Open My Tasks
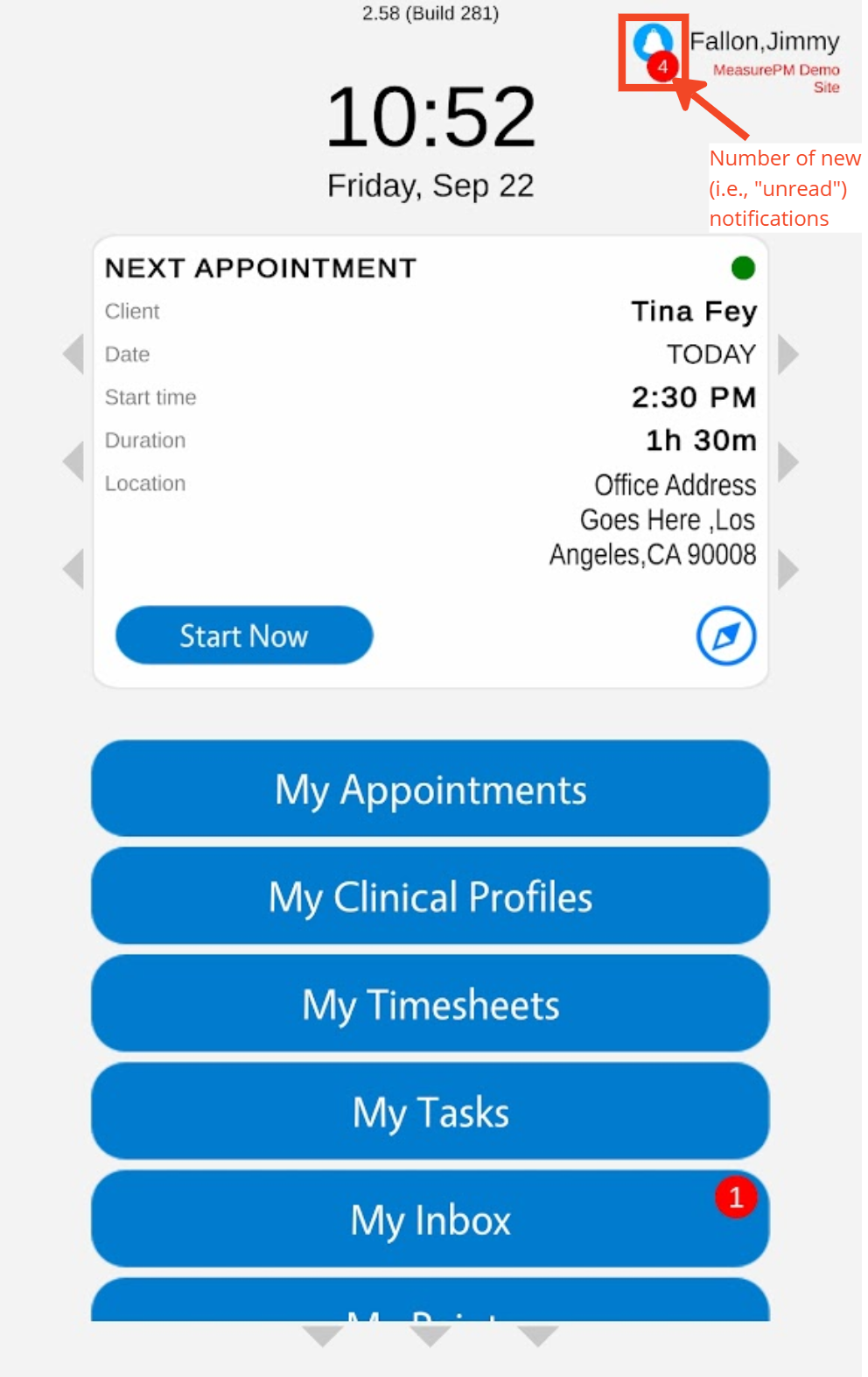868x1377 pixels. (x=430, y=1112)
